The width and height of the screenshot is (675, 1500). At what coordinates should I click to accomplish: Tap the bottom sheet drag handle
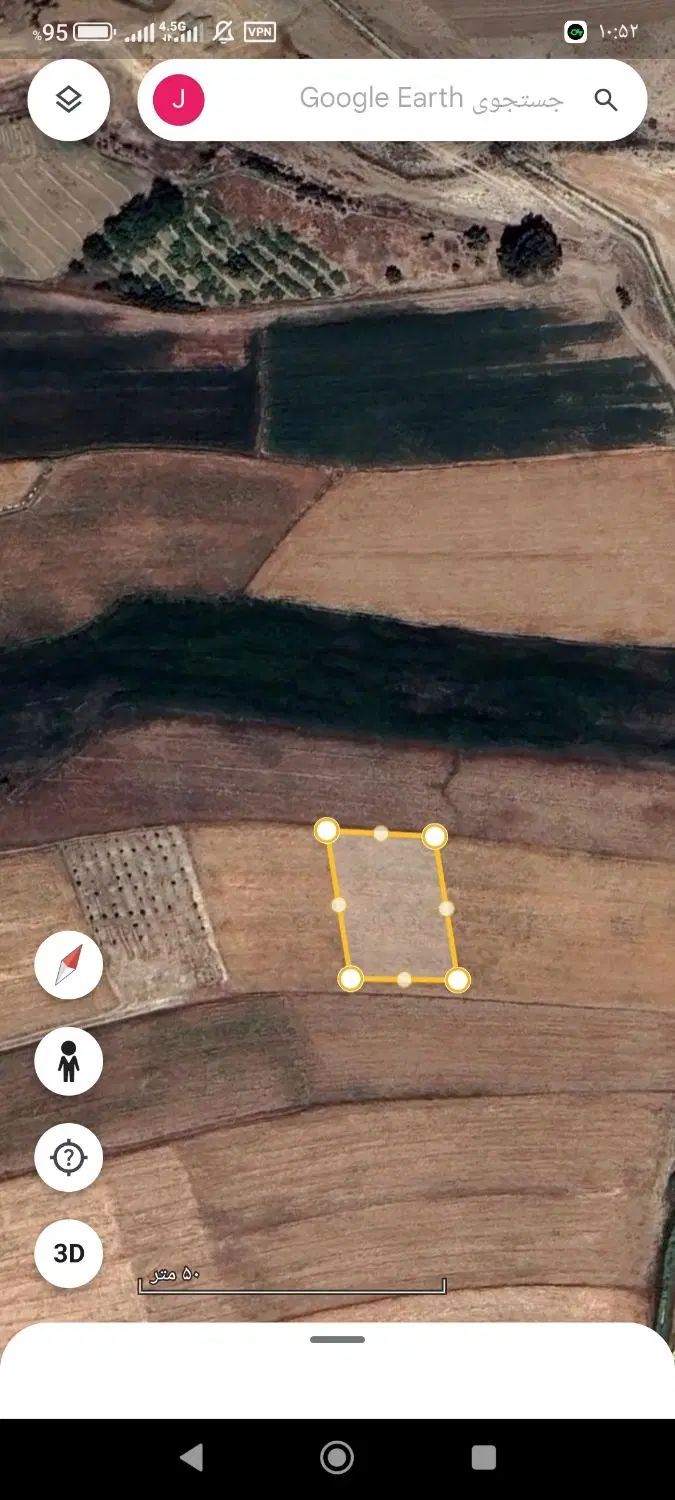click(337, 1339)
